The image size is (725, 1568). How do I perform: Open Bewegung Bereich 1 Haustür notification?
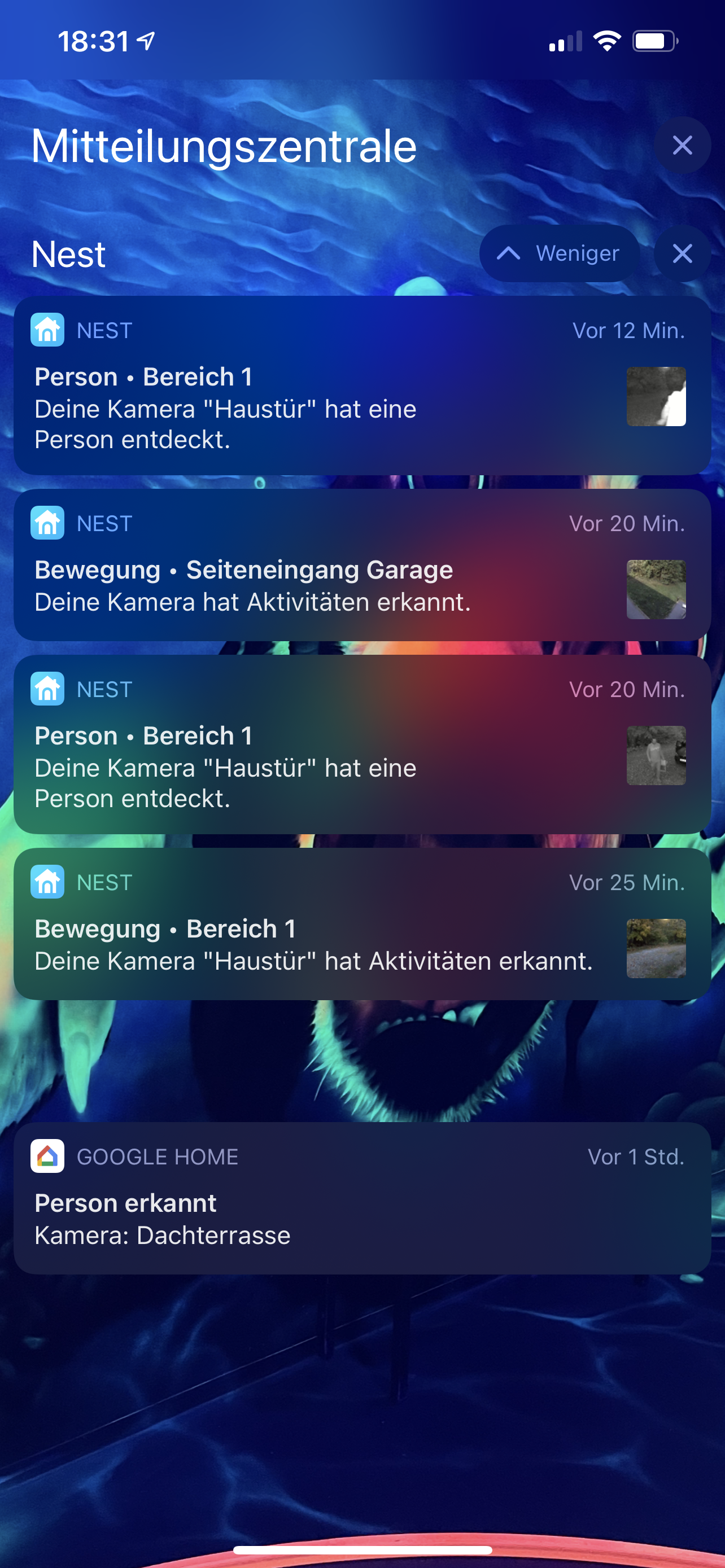[x=361, y=923]
